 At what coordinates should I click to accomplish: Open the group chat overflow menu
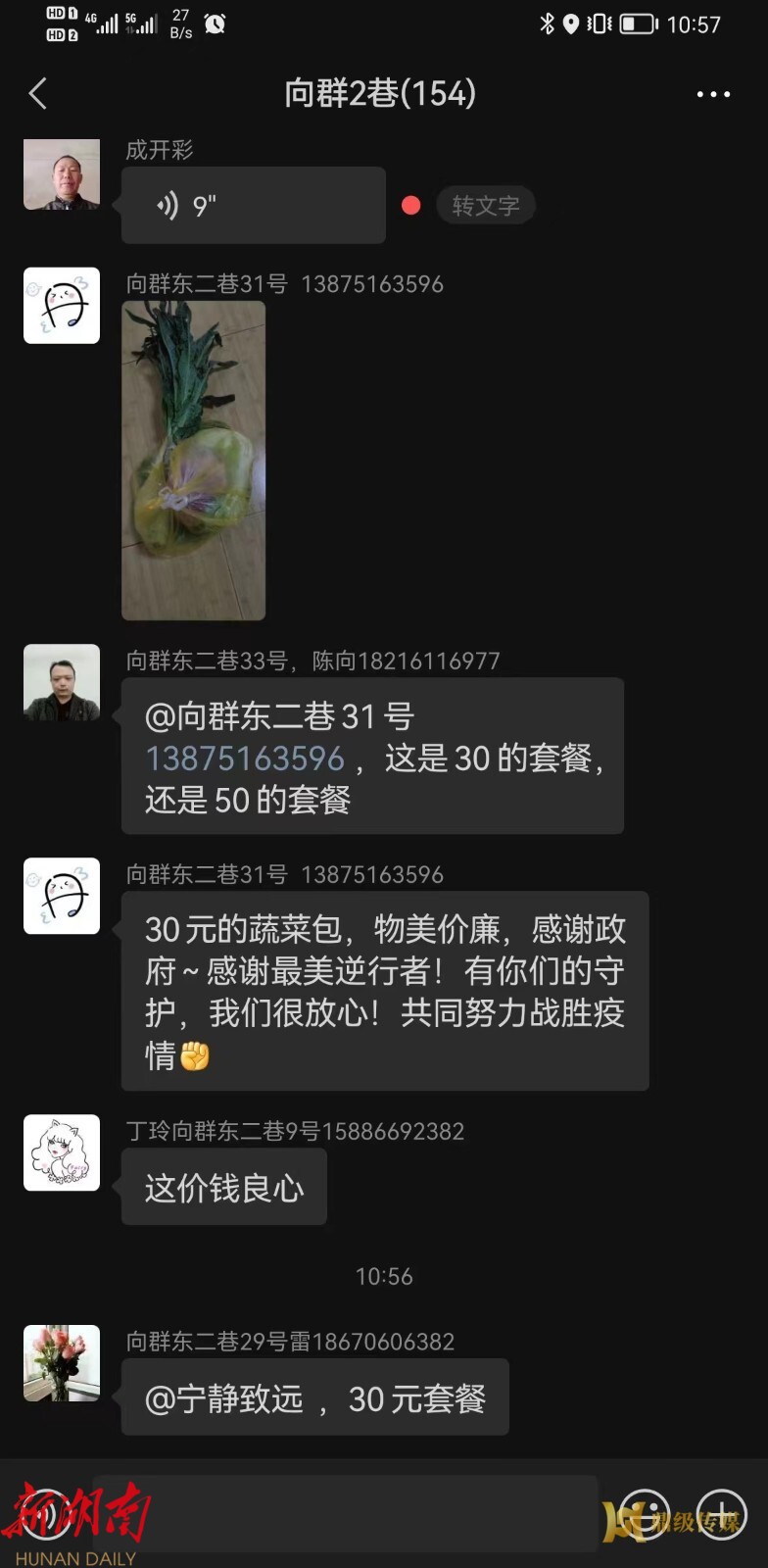click(x=712, y=94)
